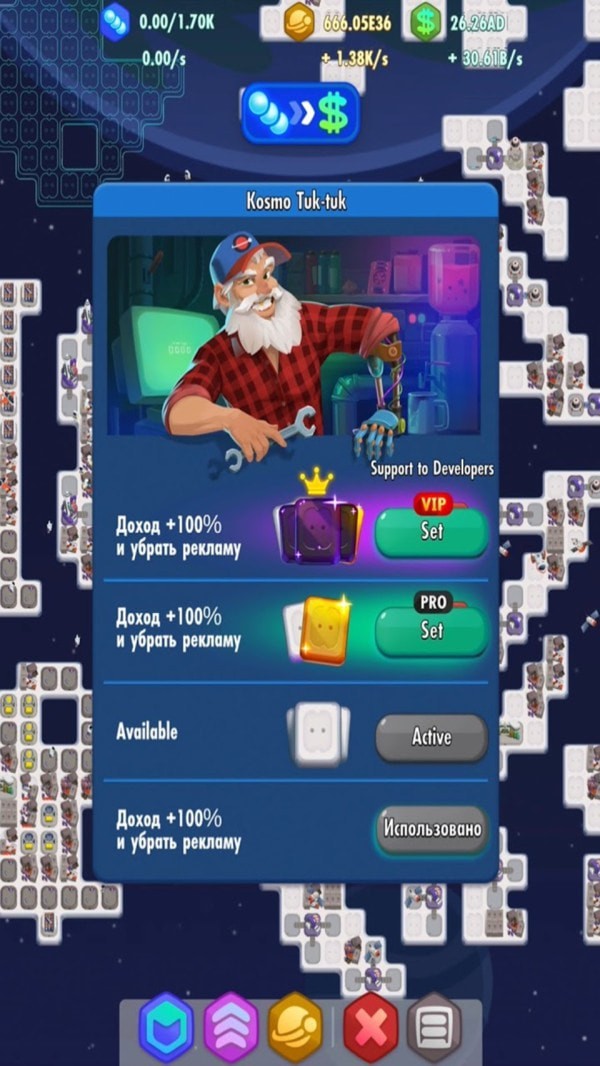Close the dialog with red X
600x1066 pixels.
coord(370,1027)
